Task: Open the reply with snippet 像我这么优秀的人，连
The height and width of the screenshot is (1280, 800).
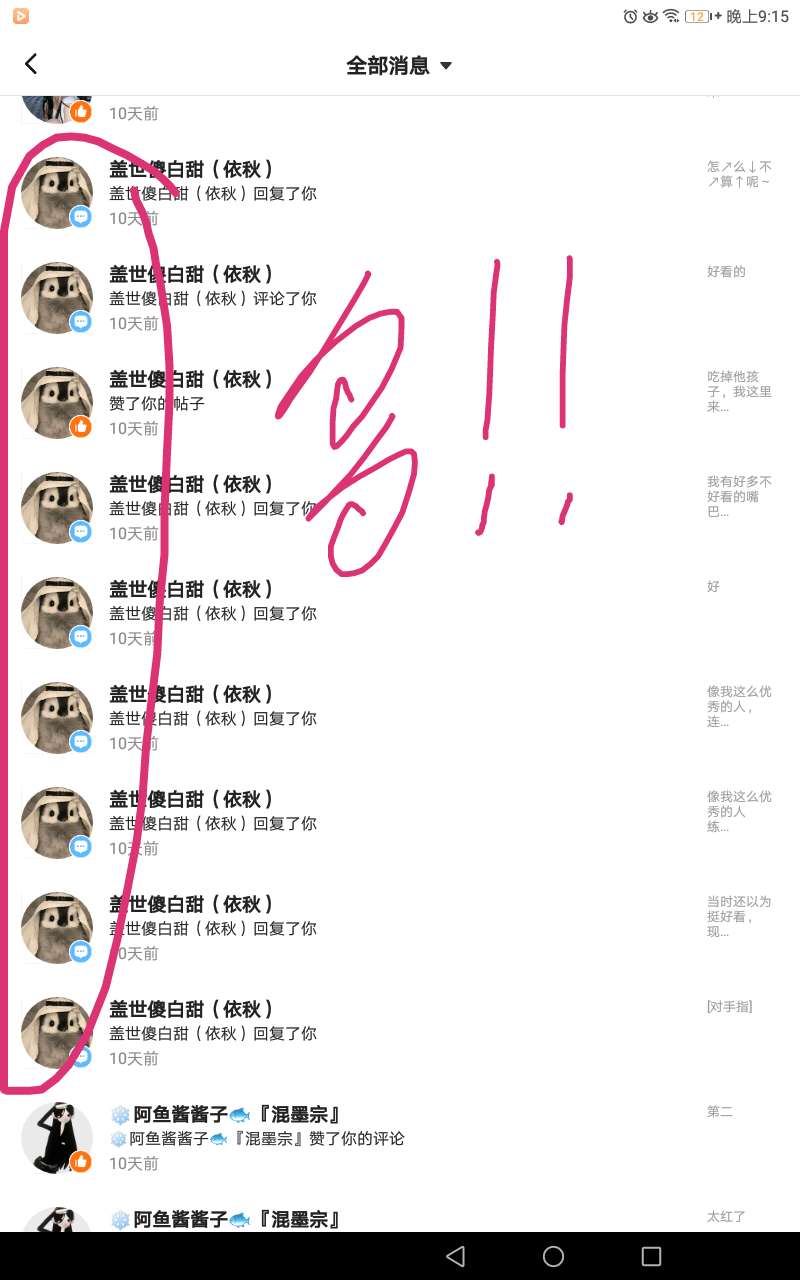Action: [x=400, y=717]
